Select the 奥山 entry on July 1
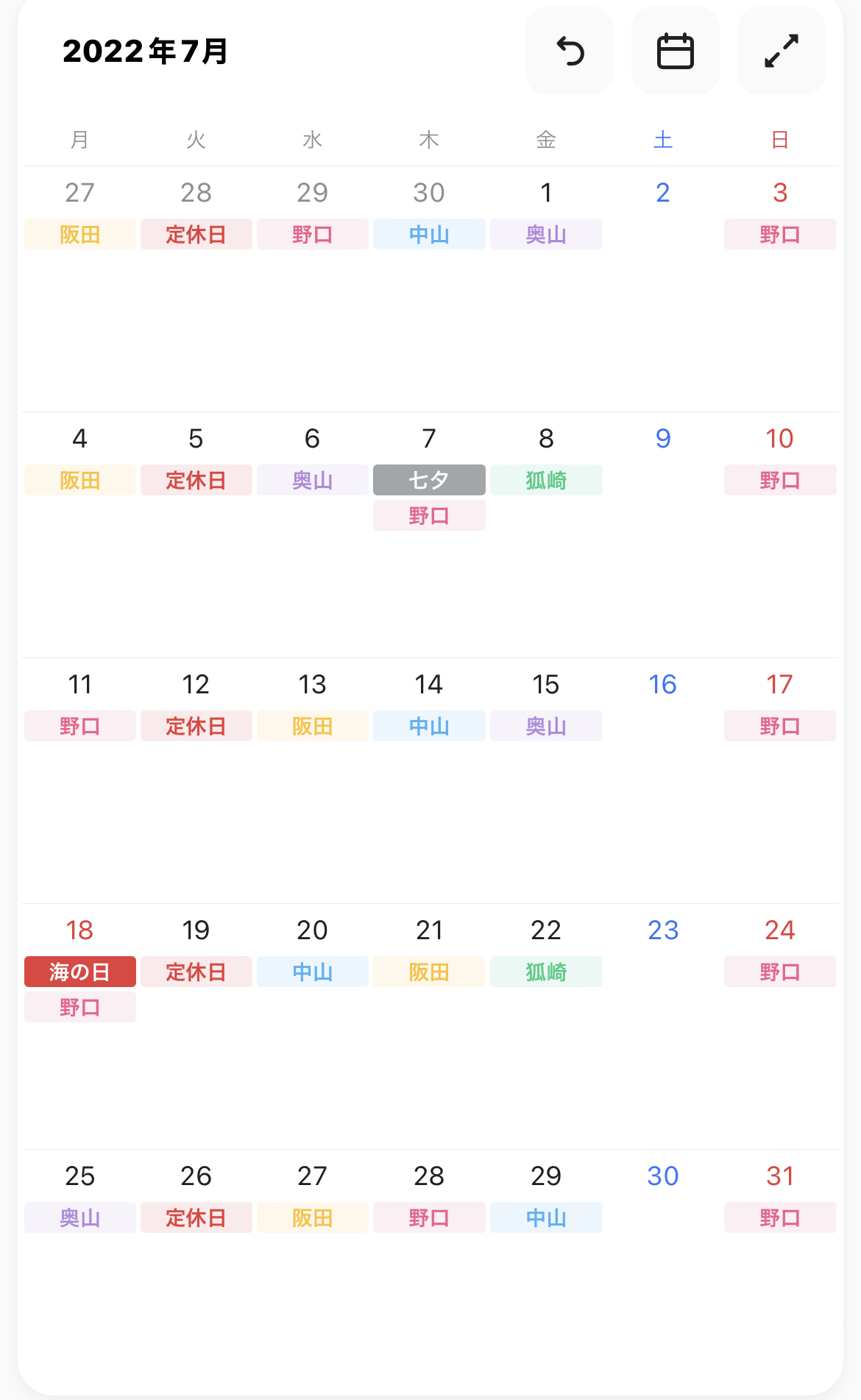The height and width of the screenshot is (1400, 861). 546,234
